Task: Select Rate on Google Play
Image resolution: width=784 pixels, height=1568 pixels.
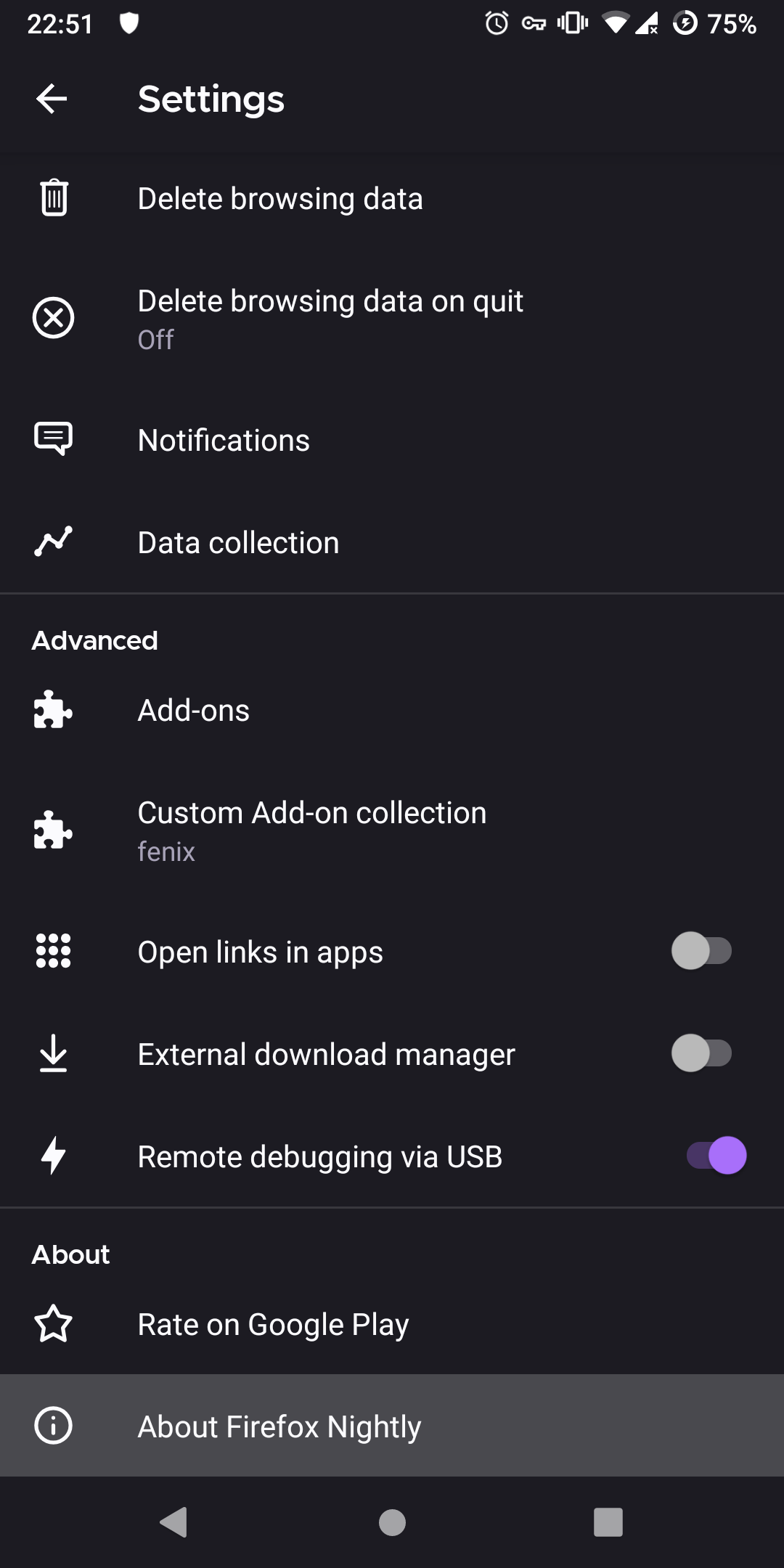Action: pos(272,1323)
